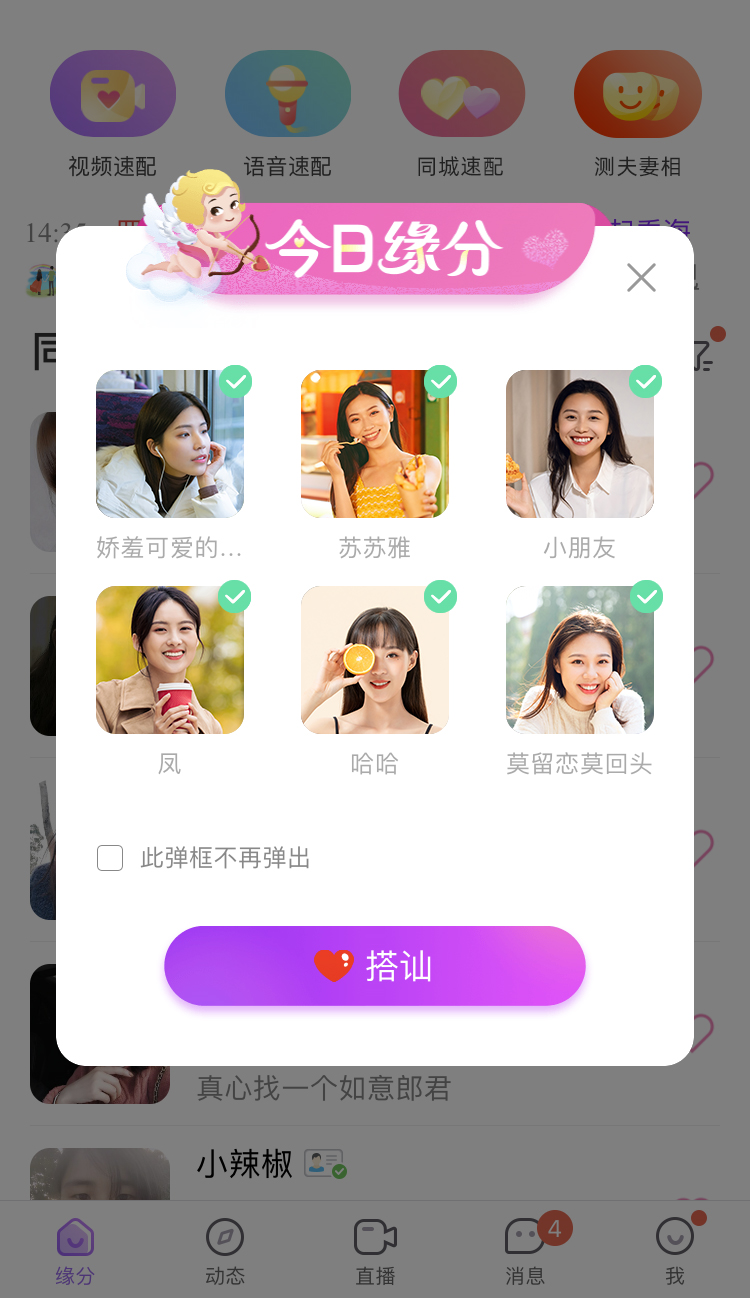The height and width of the screenshot is (1298, 750).
Task: Deselect the profile 苏苏雅
Action: pyautogui.click(x=440, y=382)
